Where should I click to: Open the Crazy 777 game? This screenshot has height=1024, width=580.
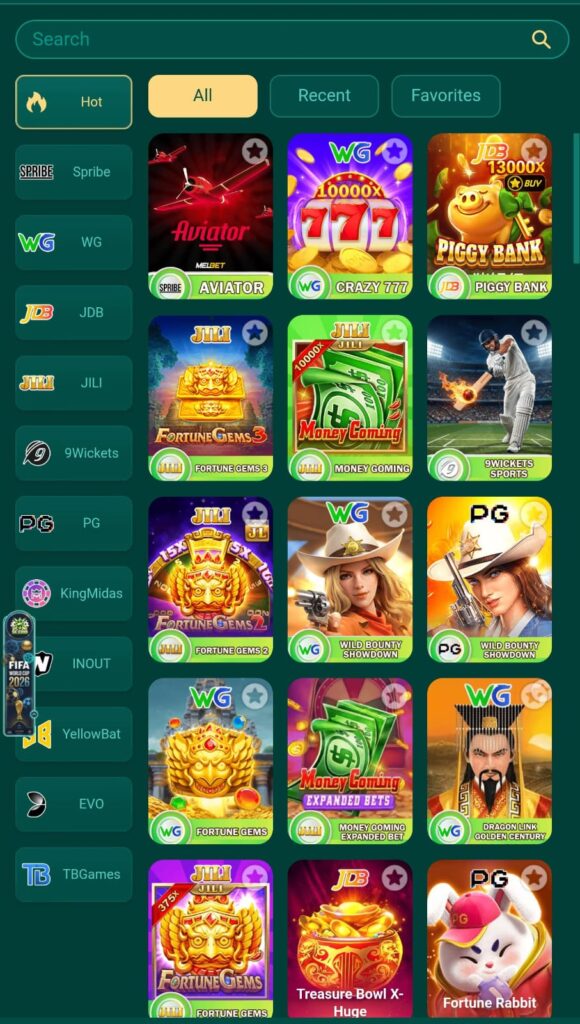[350, 216]
